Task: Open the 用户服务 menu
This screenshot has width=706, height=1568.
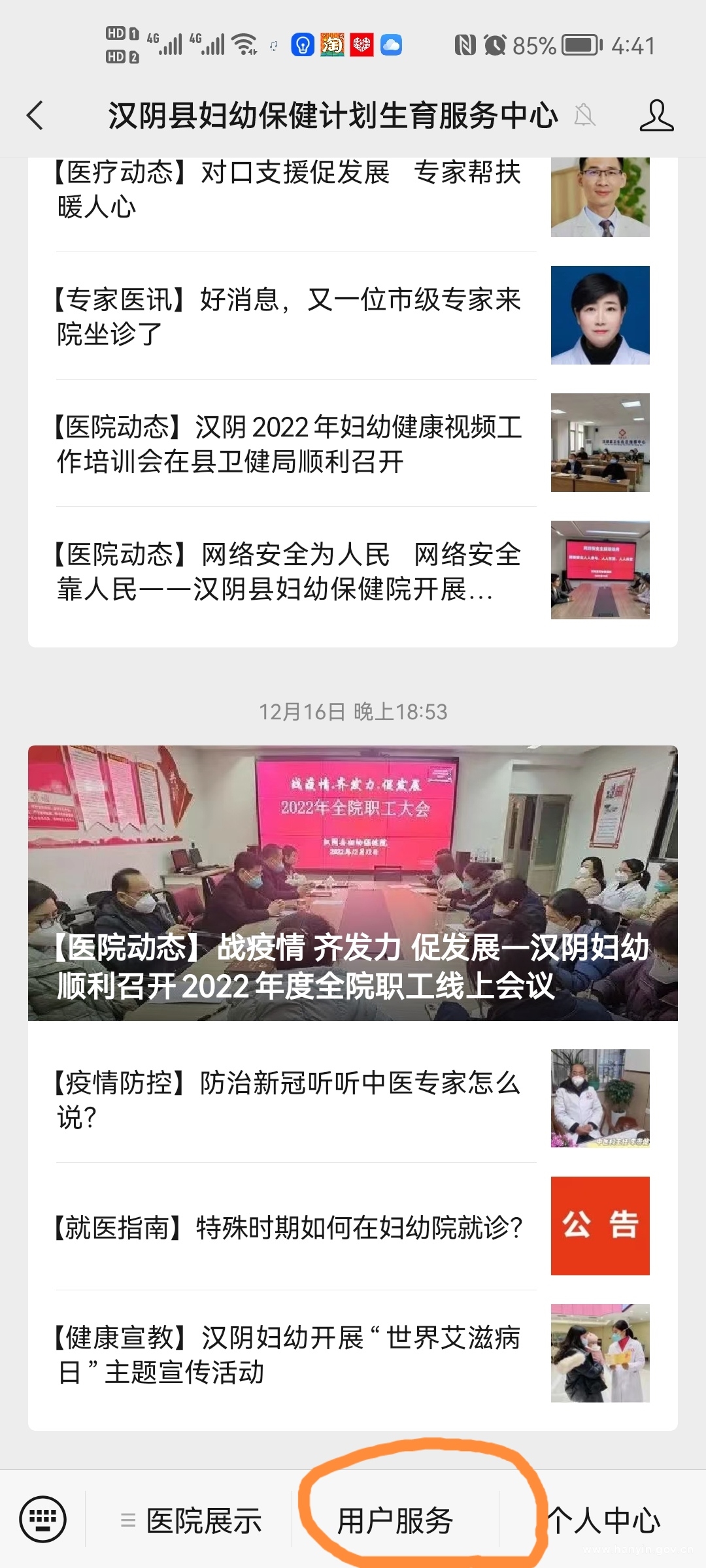Action: 395,1521
